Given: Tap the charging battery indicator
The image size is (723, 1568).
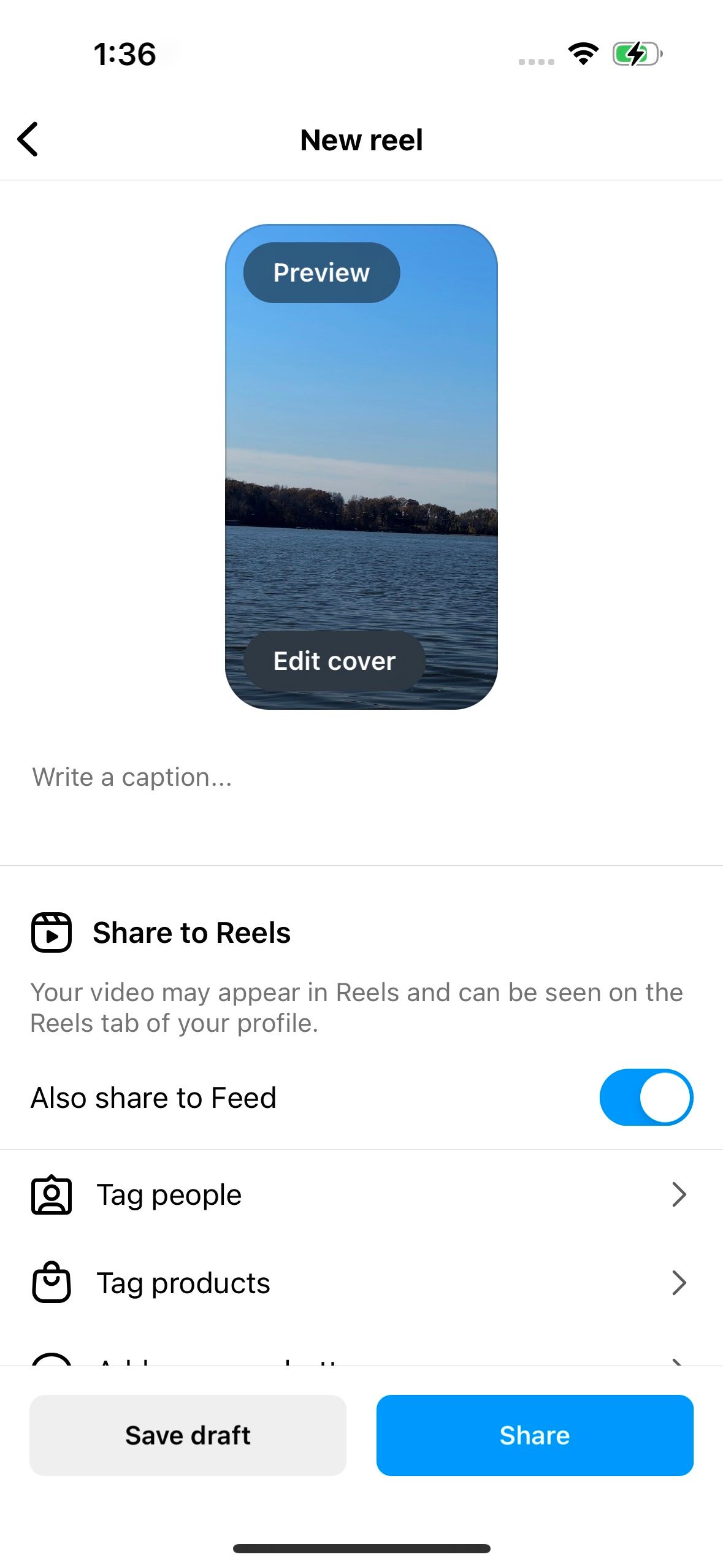Looking at the screenshot, I should pyautogui.click(x=635, y=54).
